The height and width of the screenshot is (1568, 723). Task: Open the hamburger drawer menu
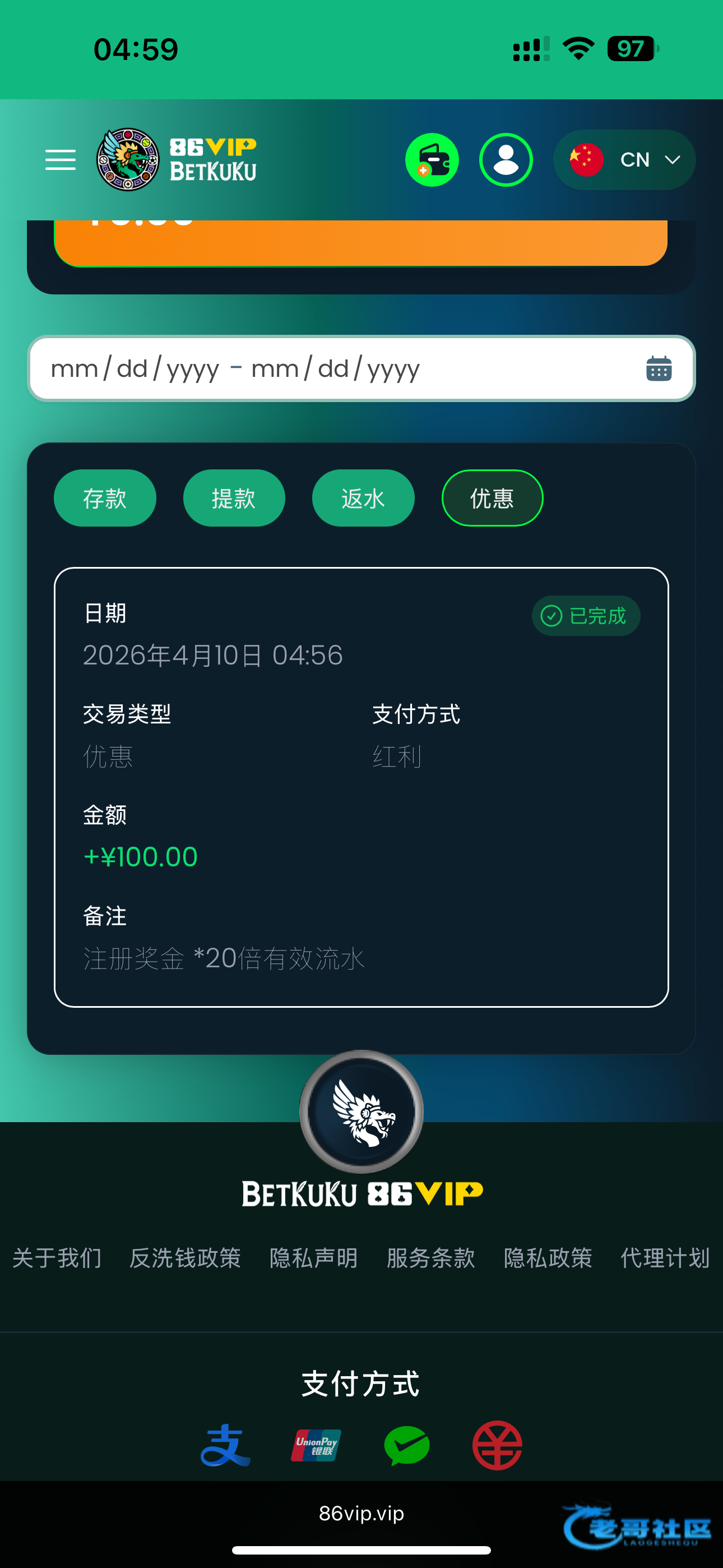[x=61, y=159]
